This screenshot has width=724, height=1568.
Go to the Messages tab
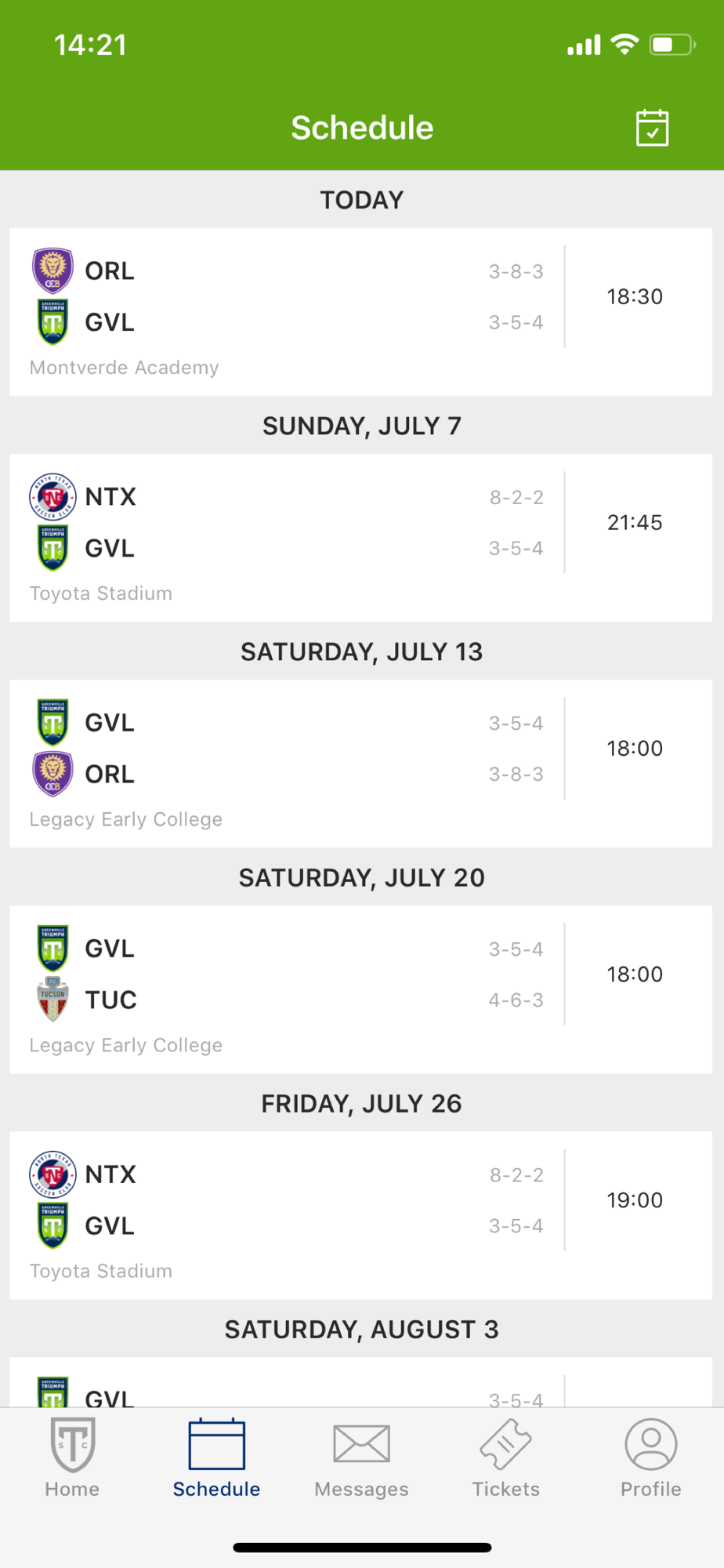(x=361, y=1458)
